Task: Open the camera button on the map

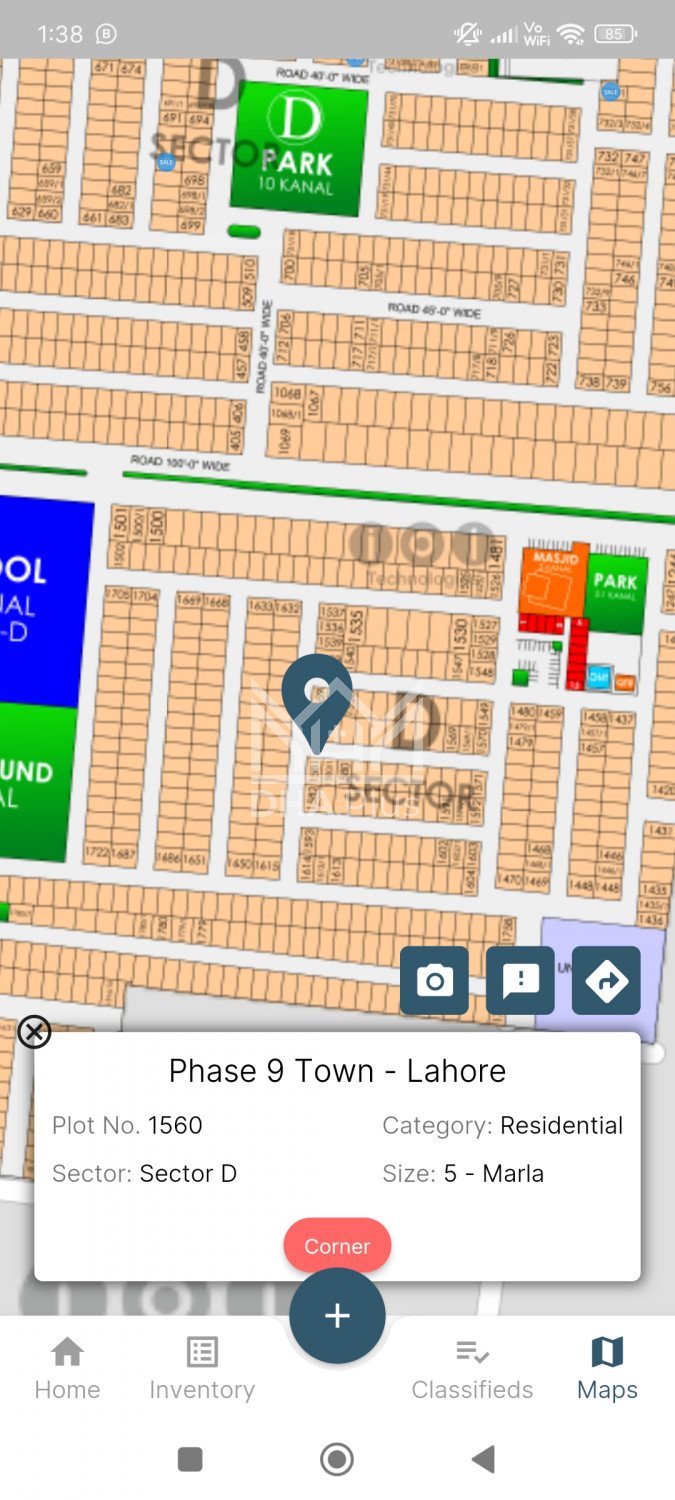Action: [434, 981]
